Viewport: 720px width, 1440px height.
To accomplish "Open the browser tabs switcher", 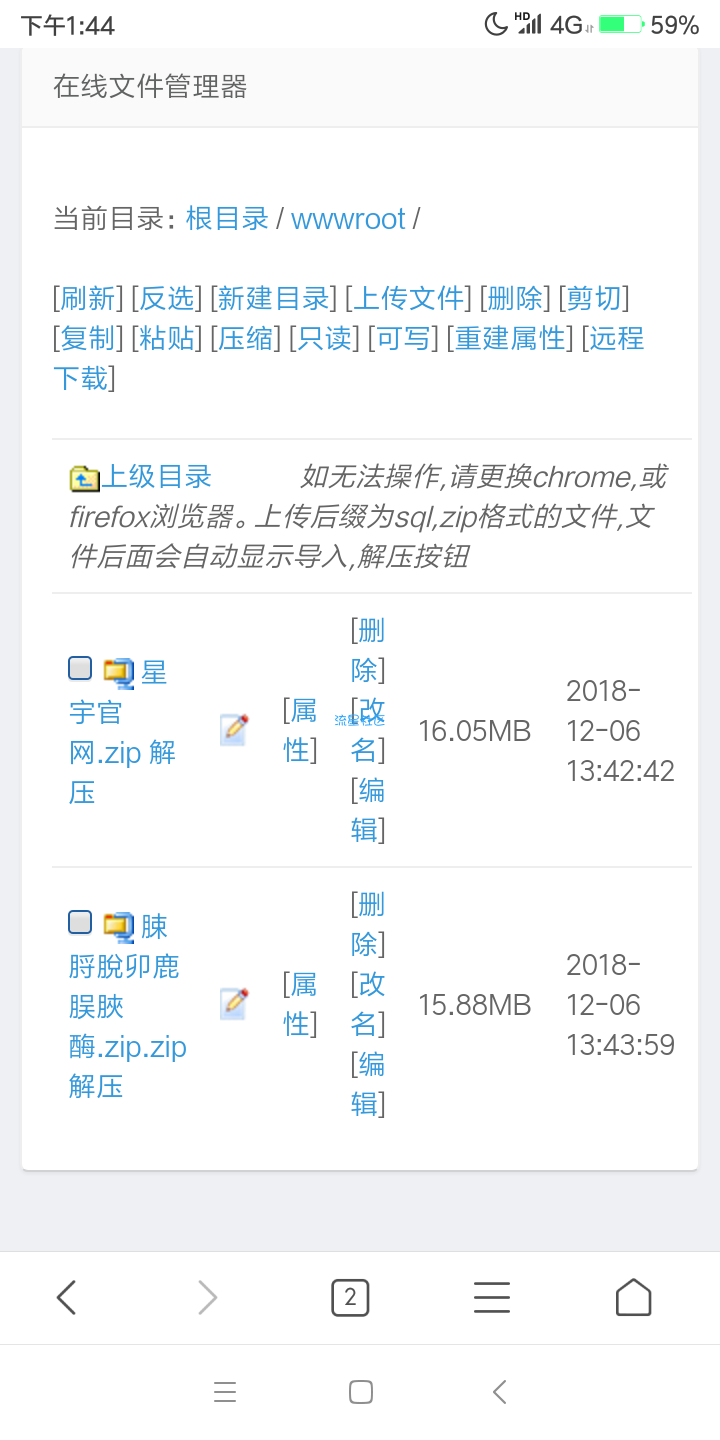I will click(x=350, y=1298).
